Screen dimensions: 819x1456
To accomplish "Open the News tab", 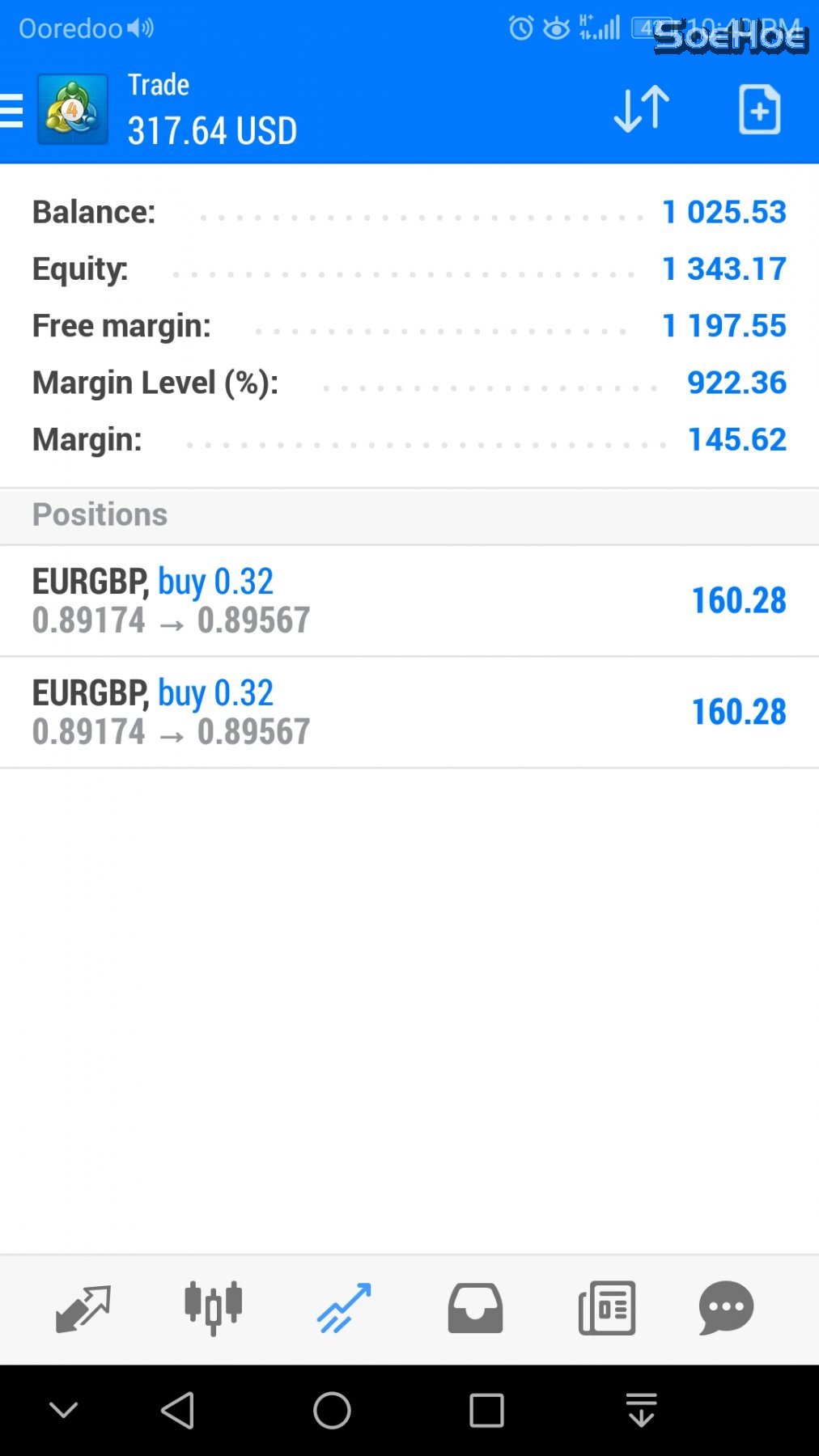I will (x=607, y=1308).
